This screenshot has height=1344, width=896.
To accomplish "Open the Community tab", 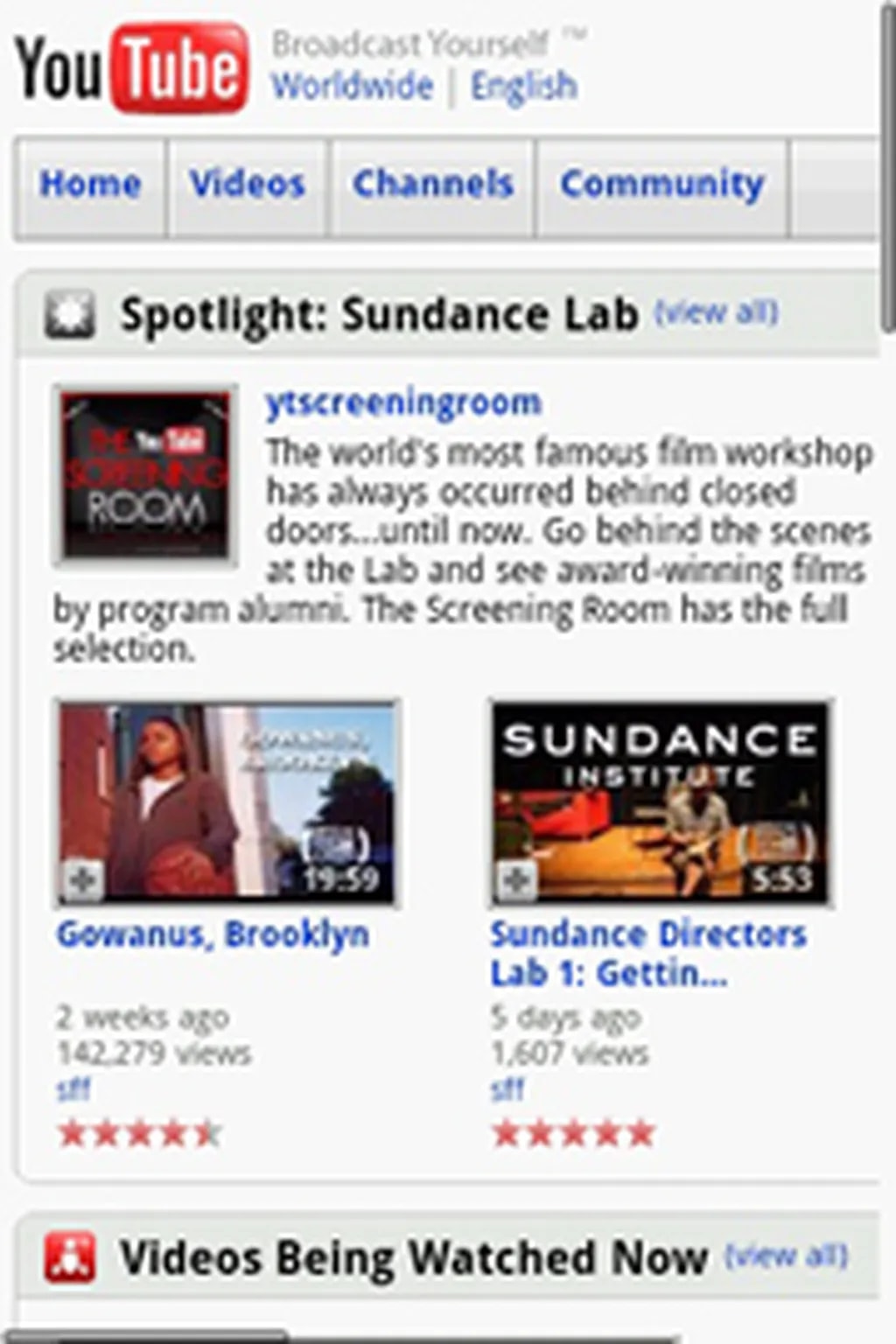I will point(661,185).
